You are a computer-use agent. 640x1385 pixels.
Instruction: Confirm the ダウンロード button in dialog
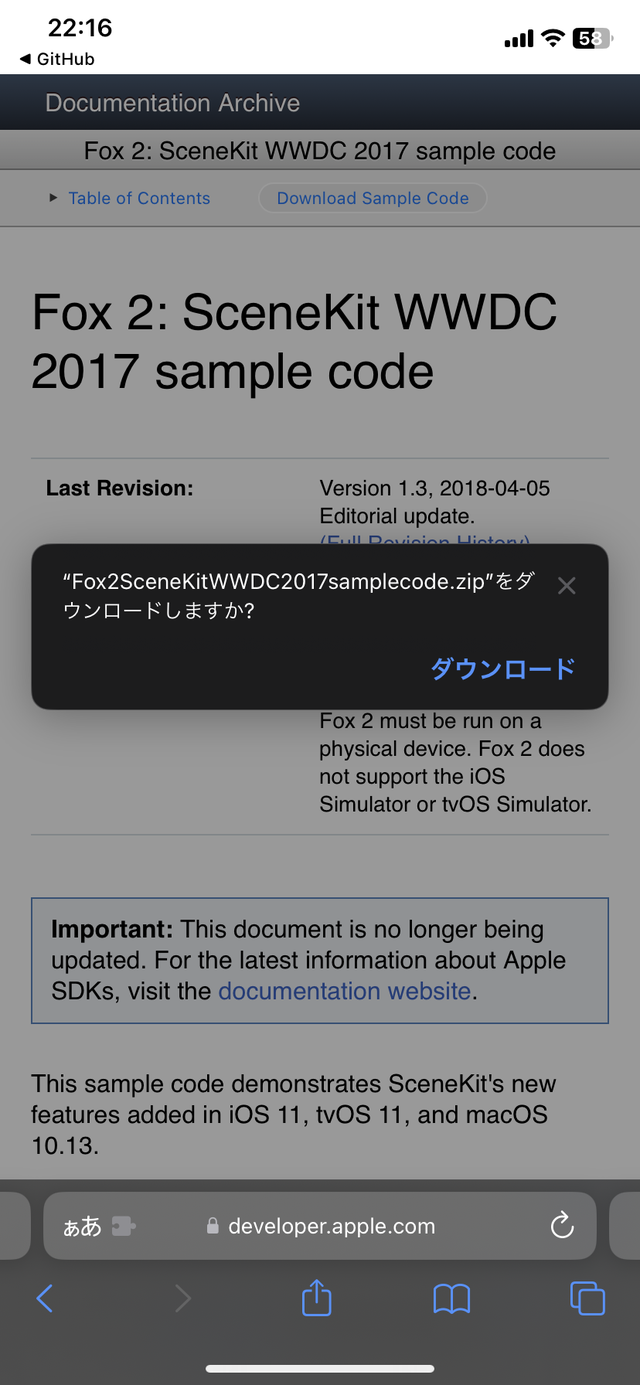click(502, 669)
